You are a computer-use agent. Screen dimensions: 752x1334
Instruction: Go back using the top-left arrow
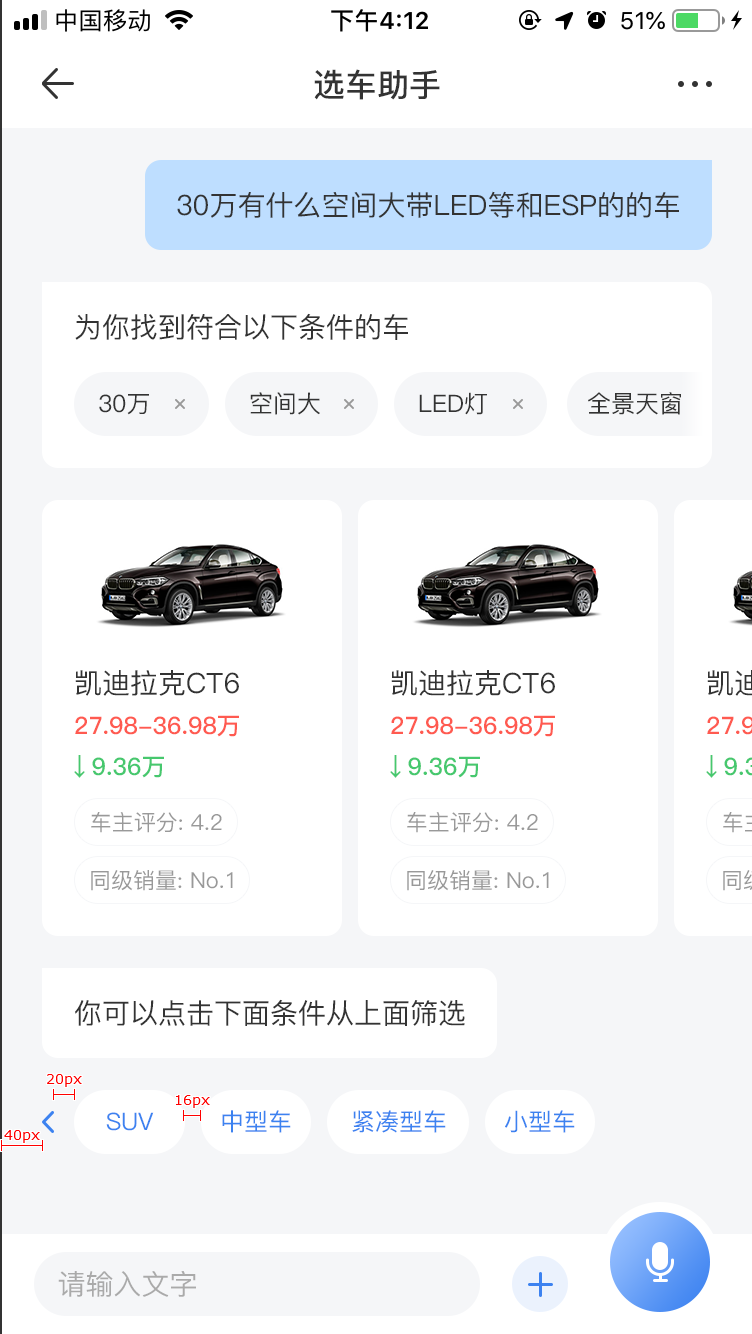[58, 84]
